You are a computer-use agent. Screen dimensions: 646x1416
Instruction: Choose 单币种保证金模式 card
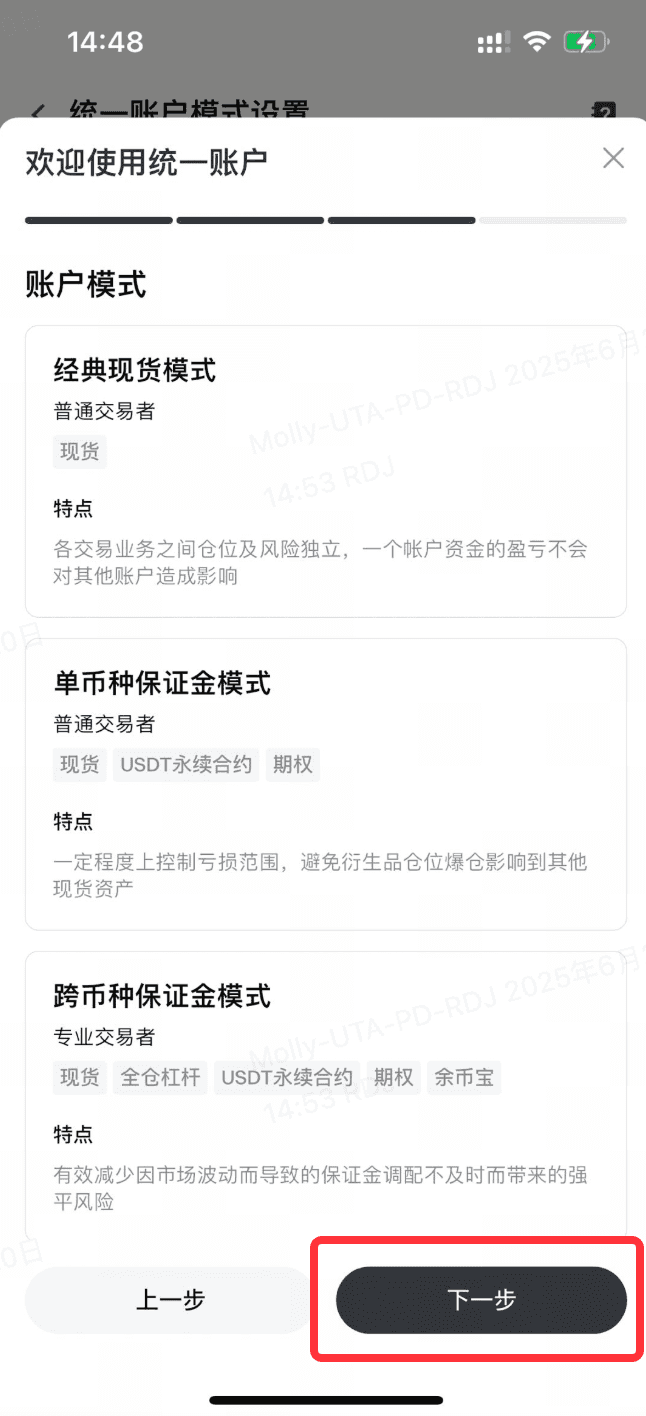tap(325, 783)
